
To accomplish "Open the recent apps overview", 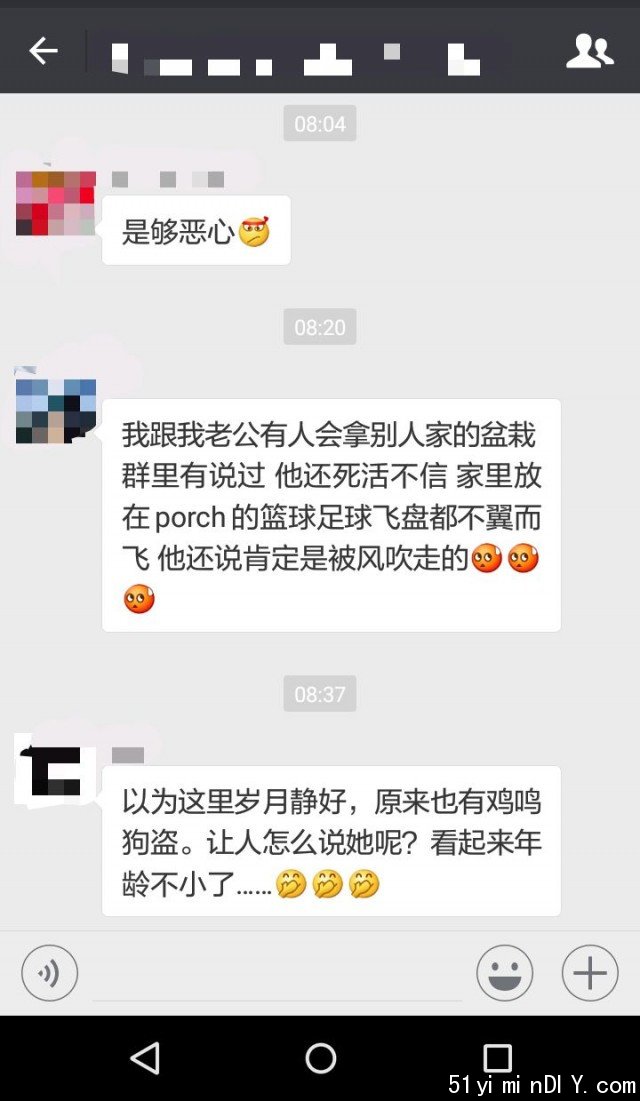I will coord(497,1058).
